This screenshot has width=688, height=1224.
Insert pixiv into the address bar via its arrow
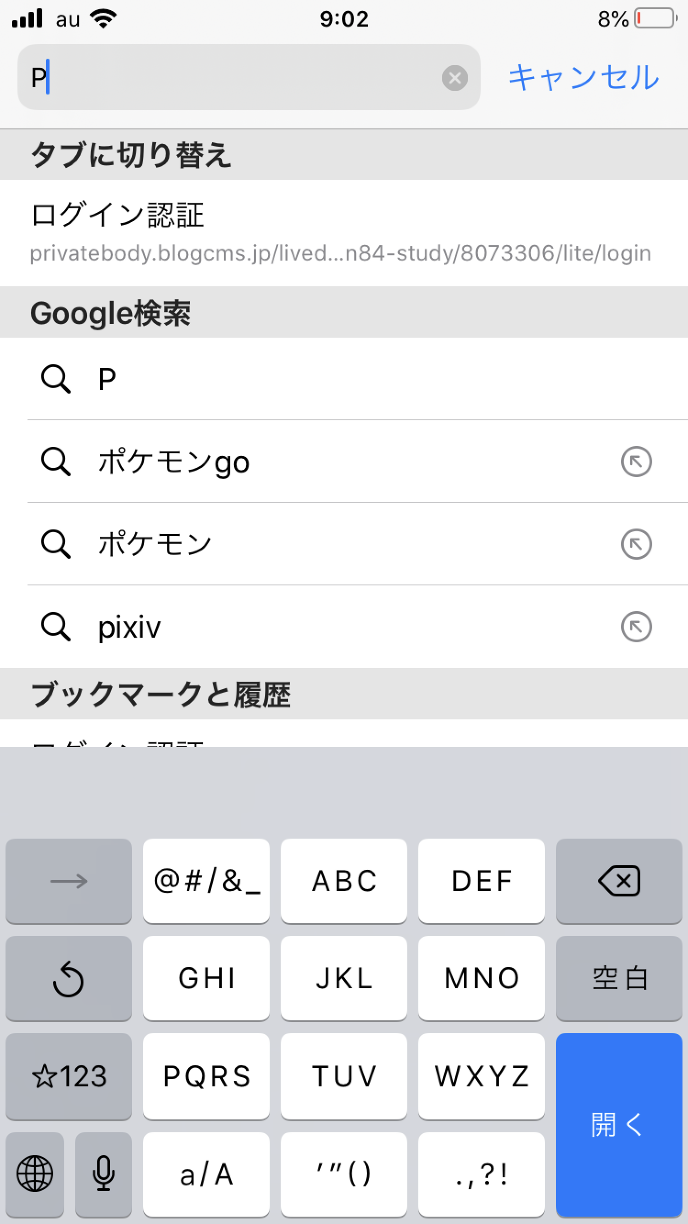pyautogui.click(x=636, y=627)
